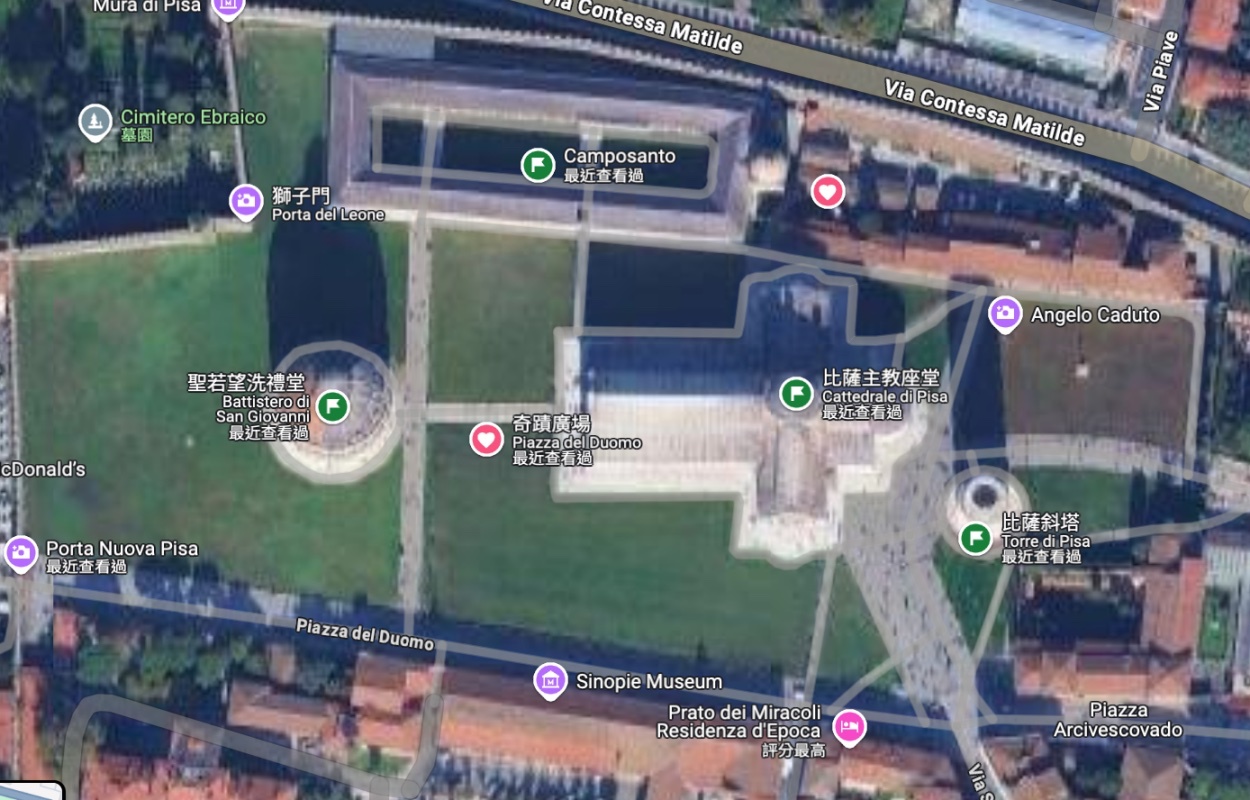Screen dimensions: 1250x800
Task: Tap the Cattedrale di Pisa flag marker
Action: pos(796,393)
